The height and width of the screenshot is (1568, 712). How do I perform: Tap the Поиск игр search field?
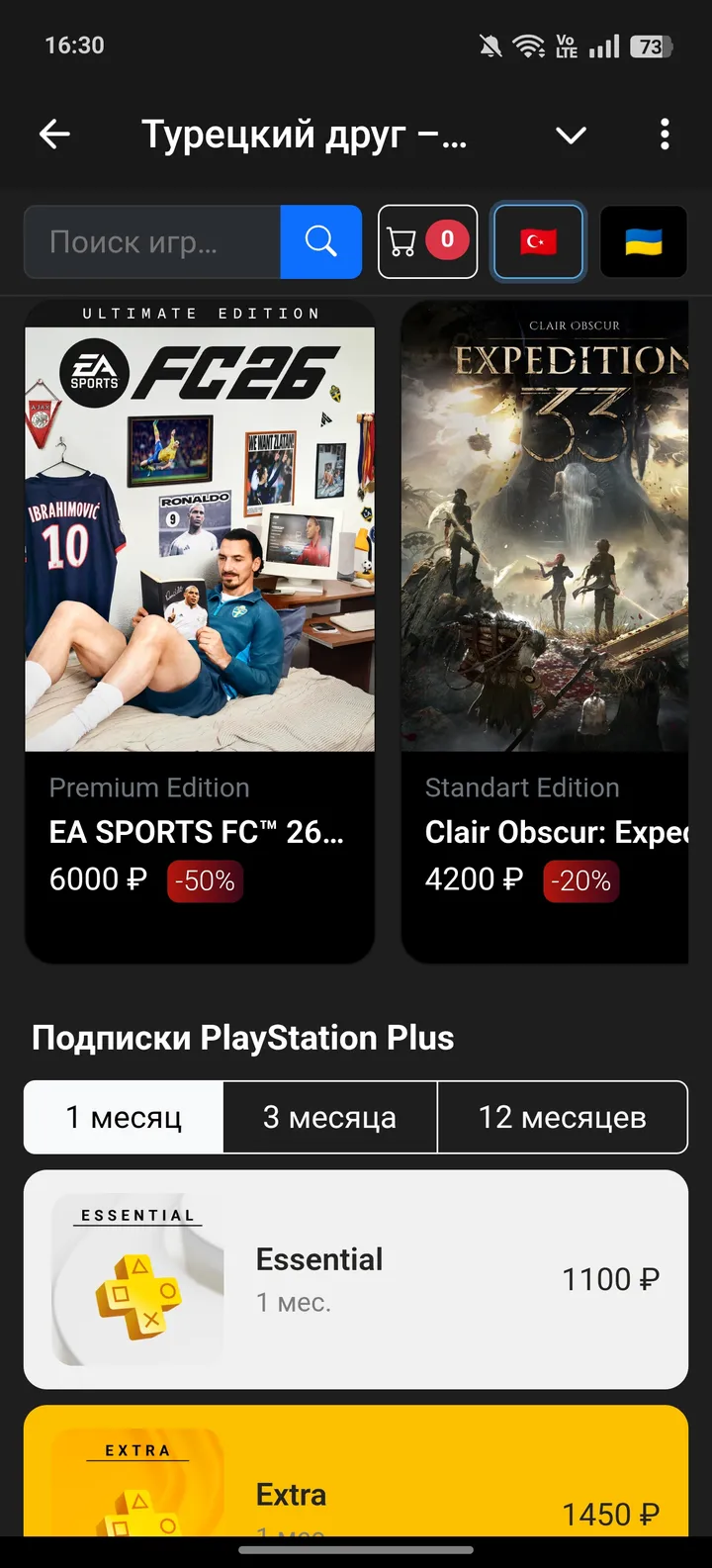point(153,242)
